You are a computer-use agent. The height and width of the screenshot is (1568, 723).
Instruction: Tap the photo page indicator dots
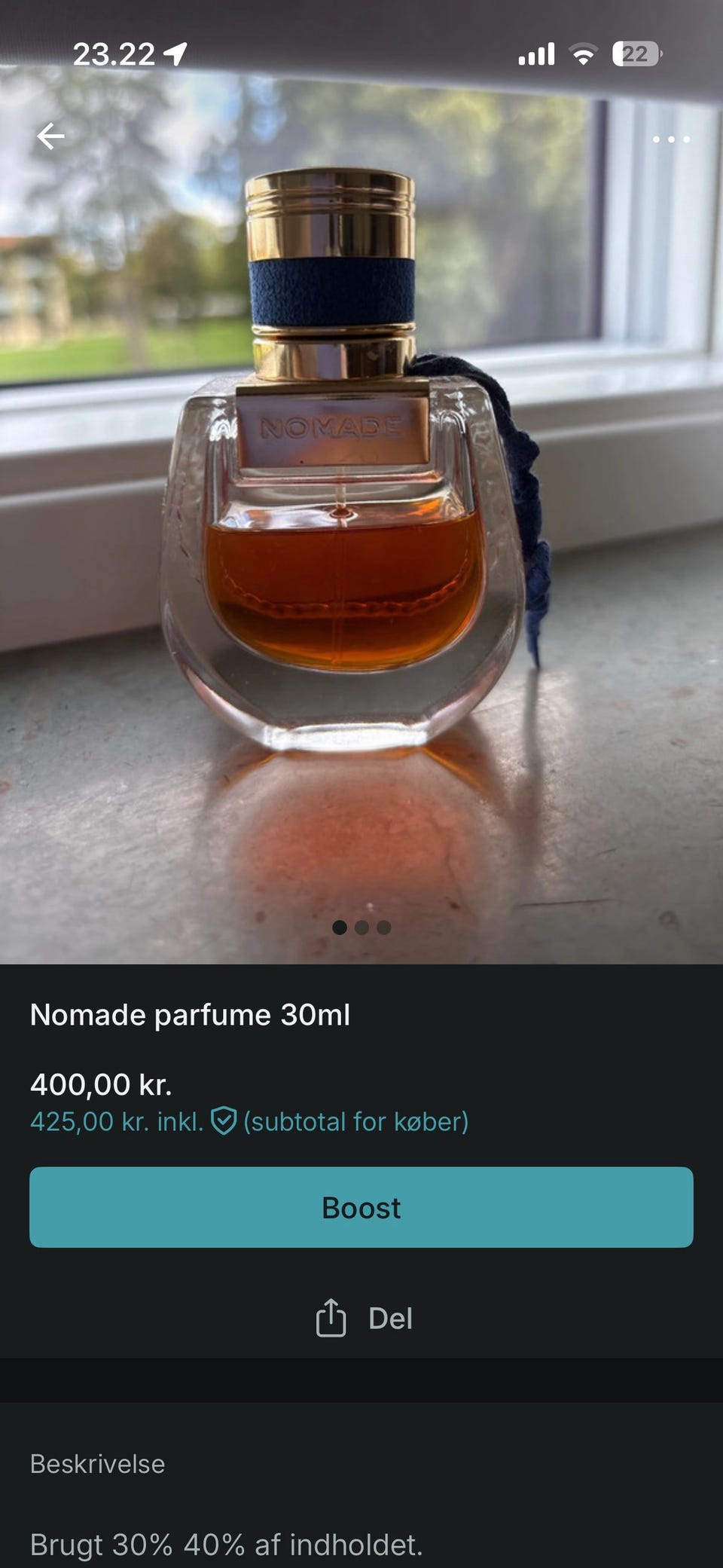click(361, 928)
